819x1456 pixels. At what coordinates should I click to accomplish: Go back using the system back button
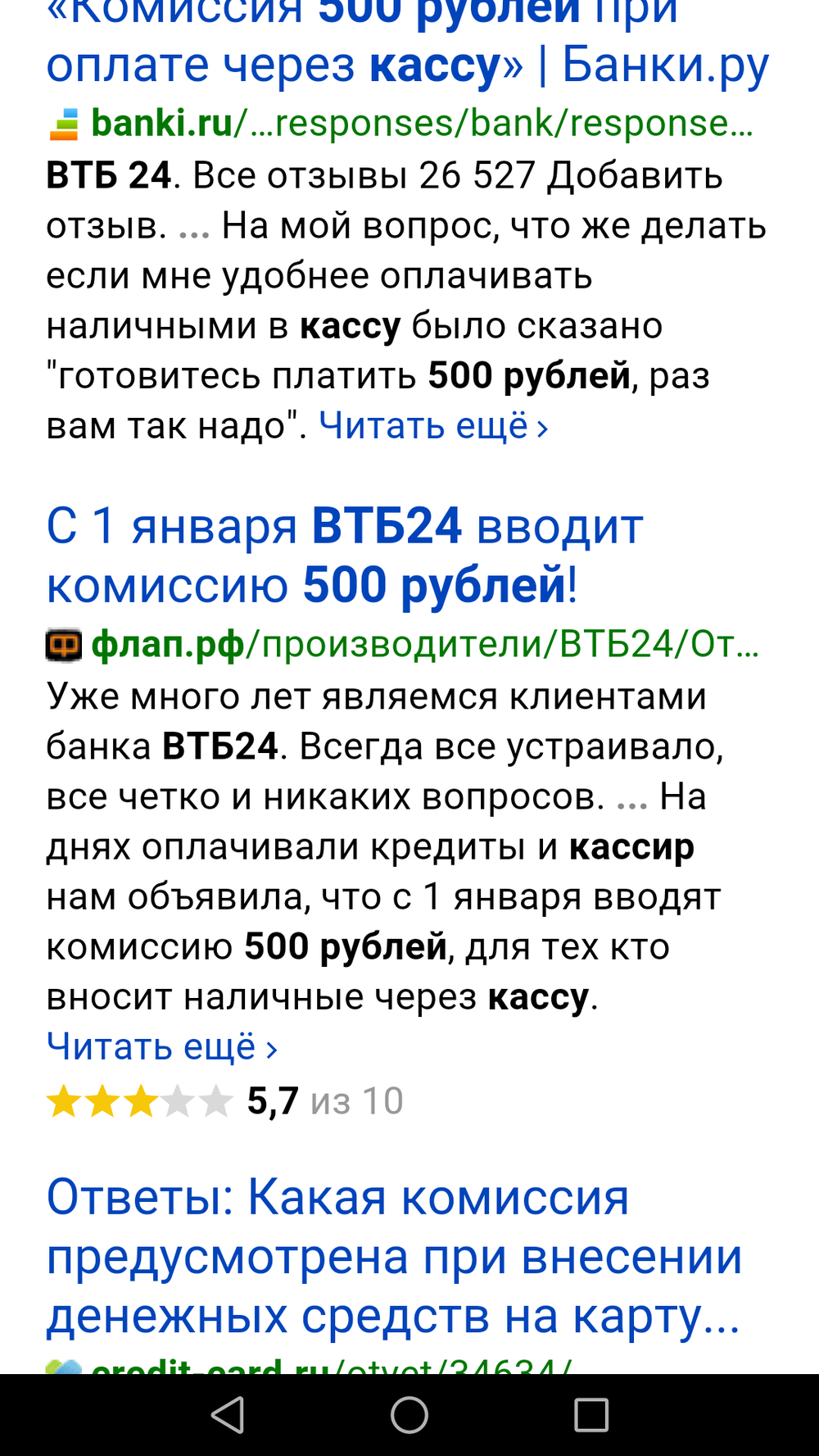(228, 1415)
